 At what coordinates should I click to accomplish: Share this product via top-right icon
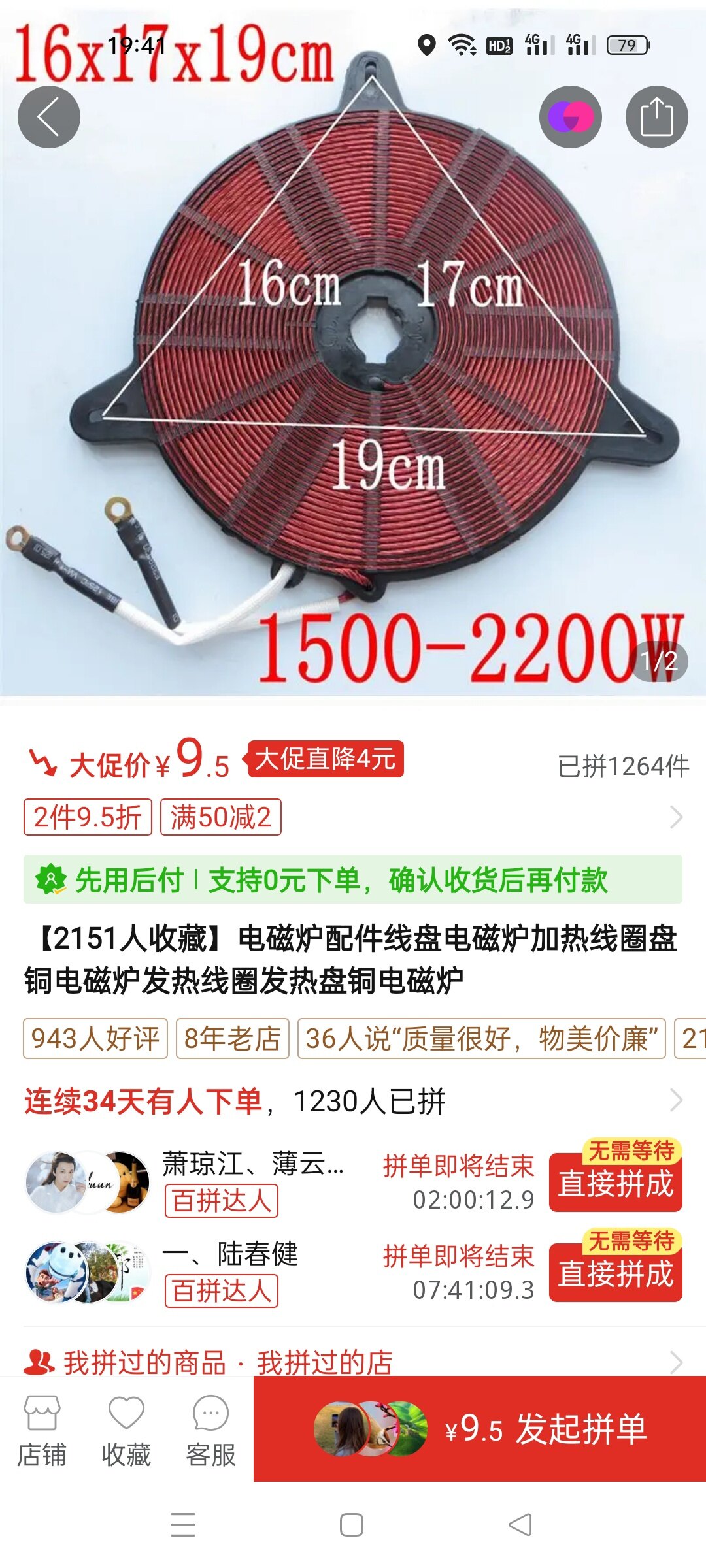[x=656, y=117]
